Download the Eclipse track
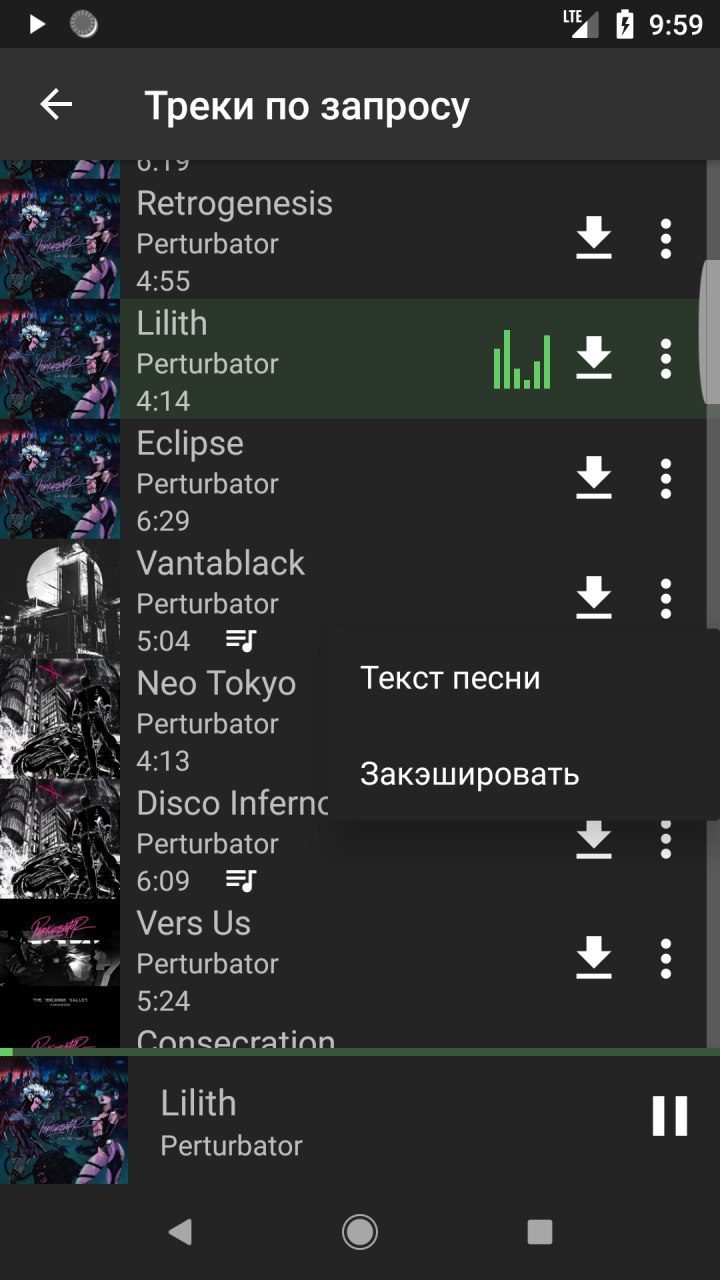This screenshot has width=720, height=1280. pos(594,479)
